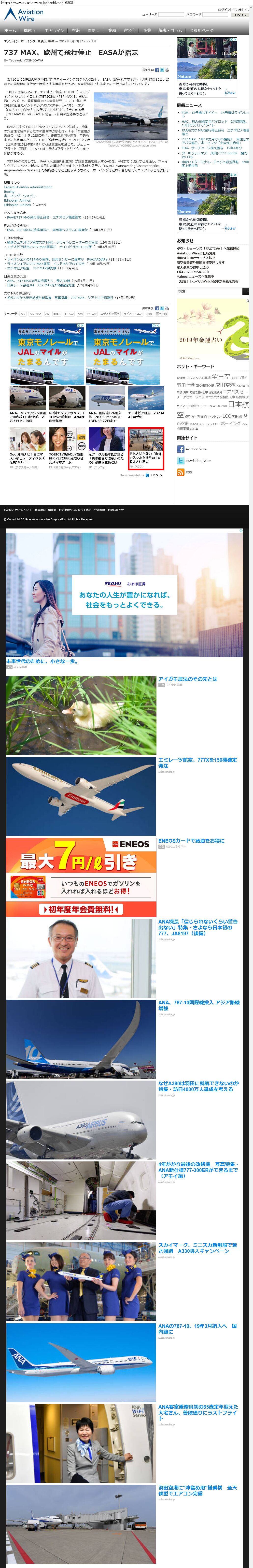Switch to the エアライン navigation tab

point(54,30)
